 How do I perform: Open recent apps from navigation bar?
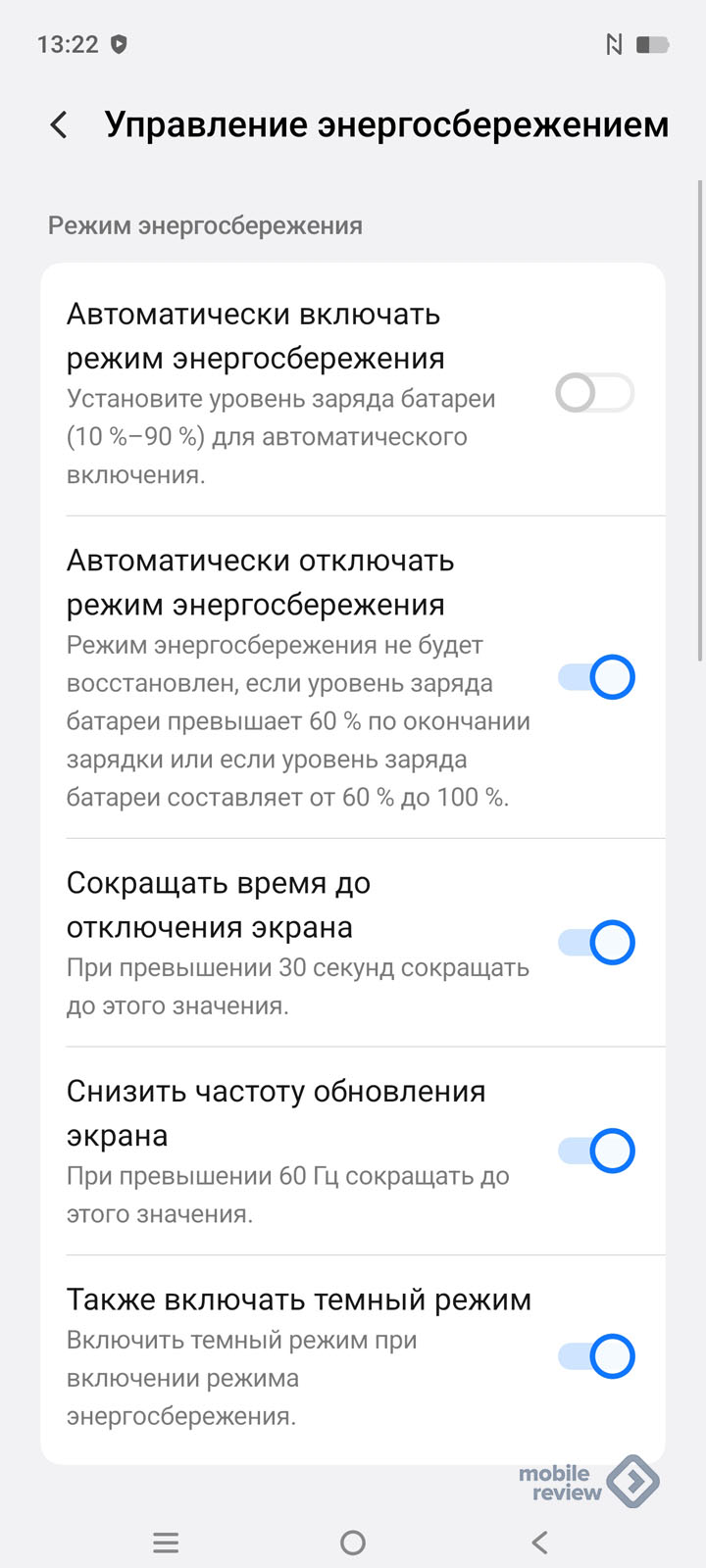pyautogui.click(x=166, y=1543)
